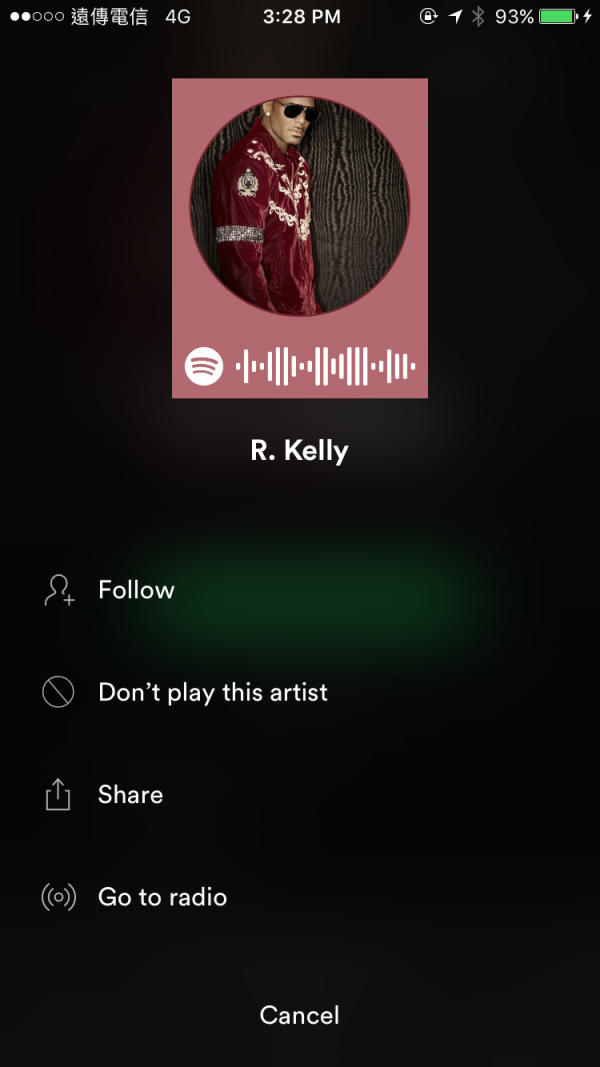
Task: Cancel the context menu
Action: 299,1015
